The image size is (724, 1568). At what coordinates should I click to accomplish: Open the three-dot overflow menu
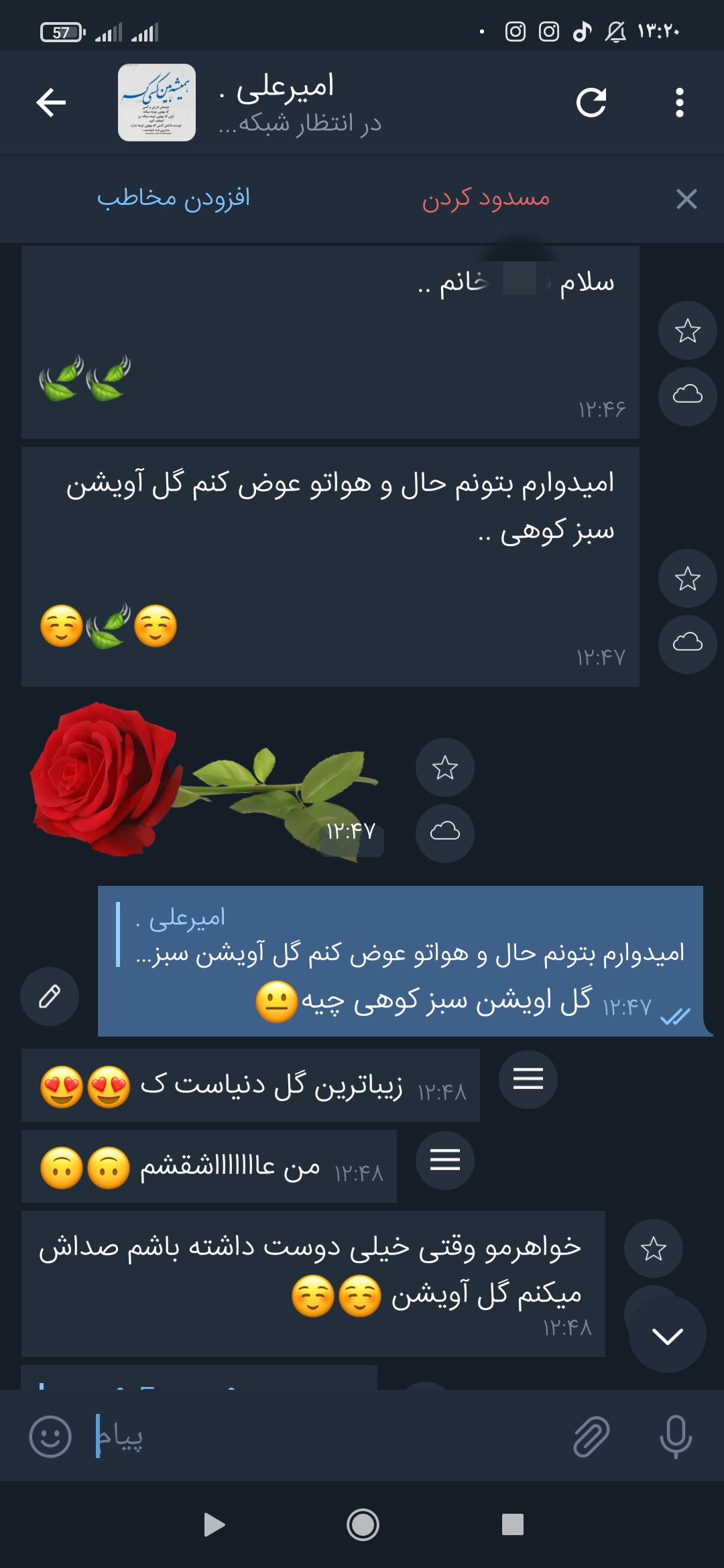(679, 103)
